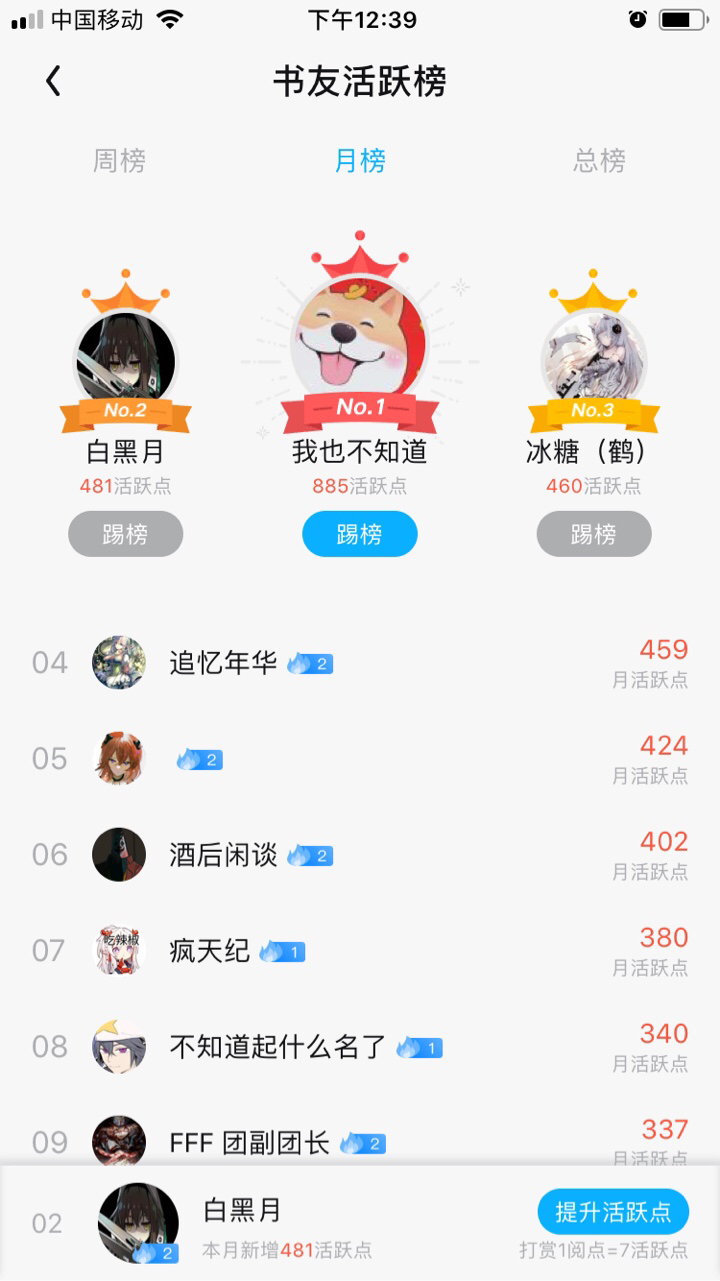This screenshot has width=720, height=1281.
Task: Open 不知道起什么名了 row
Action: coord(360,1047)
